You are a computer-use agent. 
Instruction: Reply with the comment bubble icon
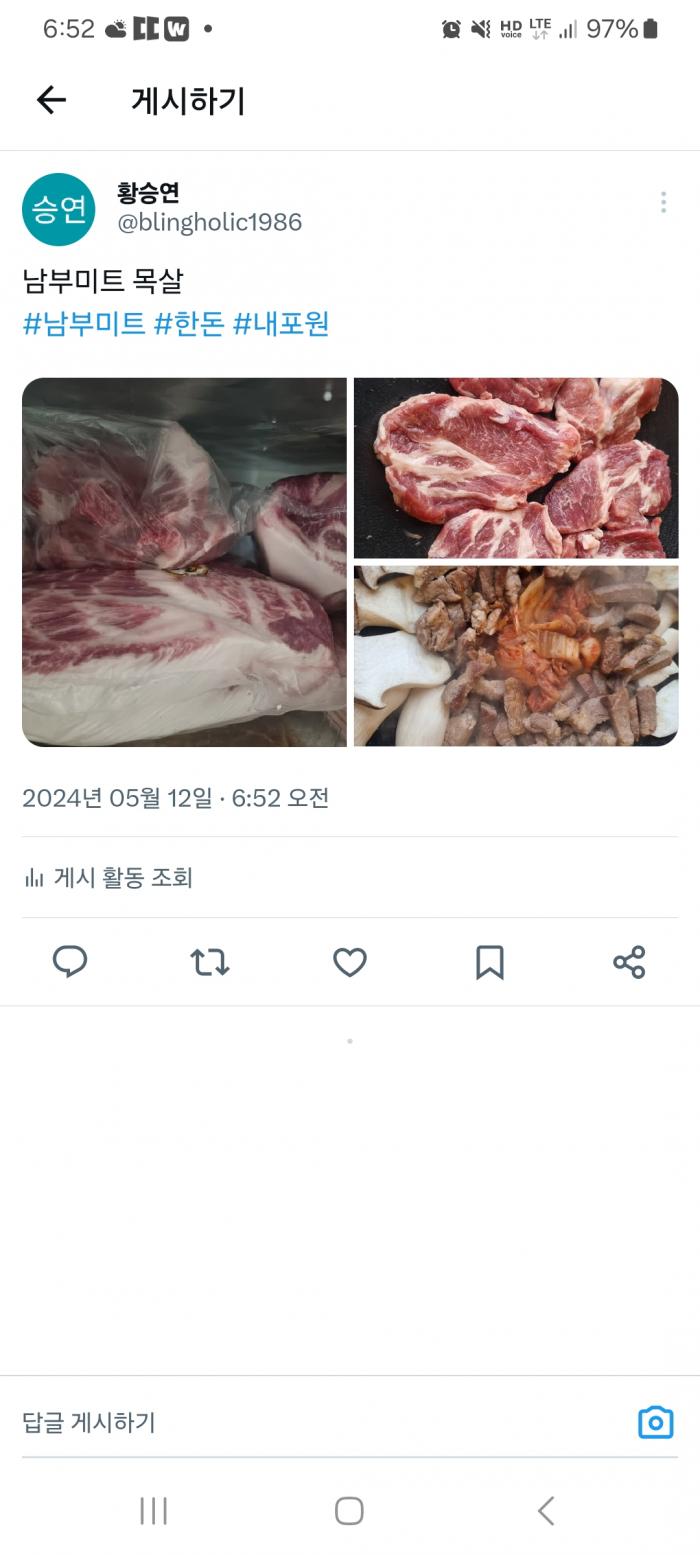coord(70,962)
